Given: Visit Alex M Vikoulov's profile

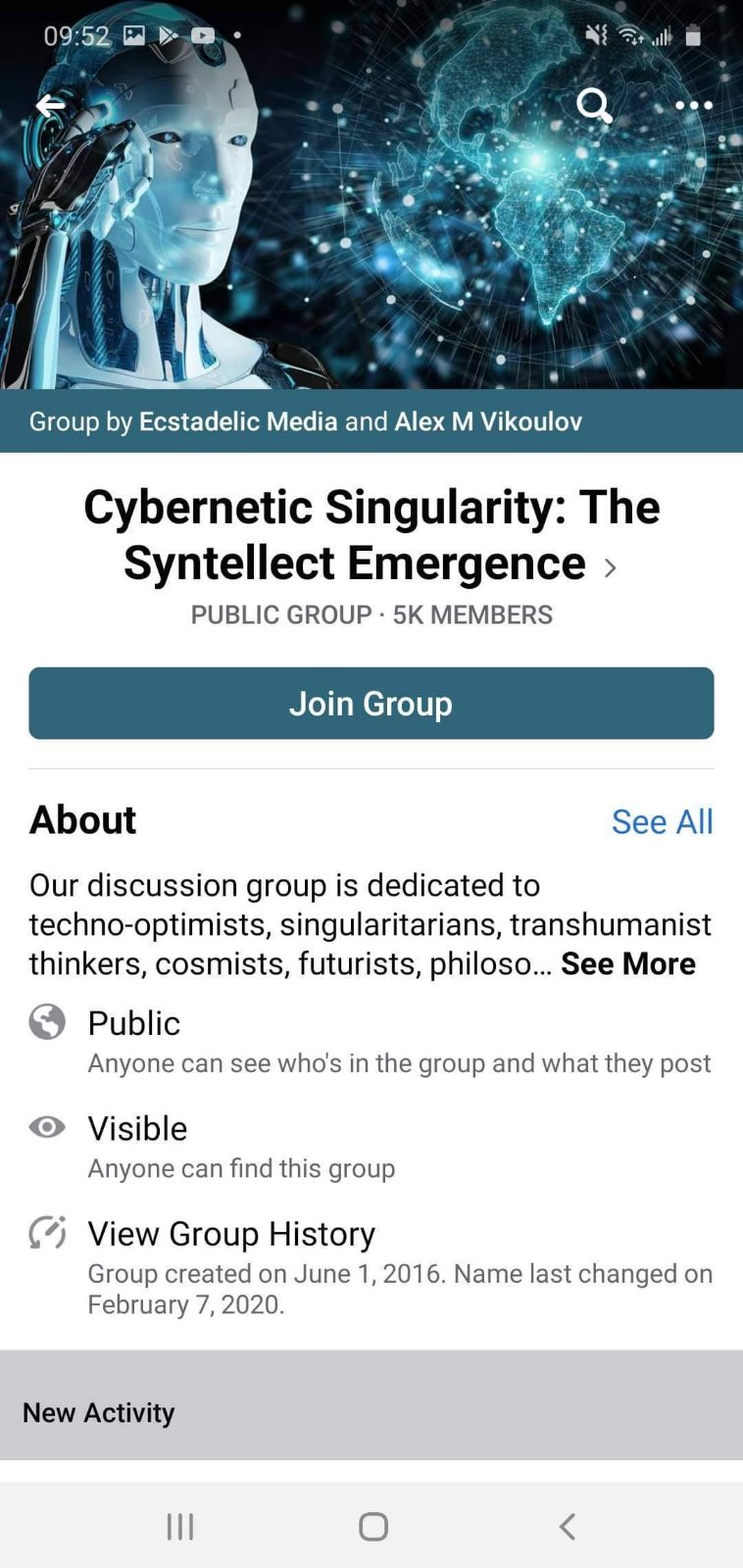Looking at the screenshot, I should pyautogui.click(x=488, y=421).
